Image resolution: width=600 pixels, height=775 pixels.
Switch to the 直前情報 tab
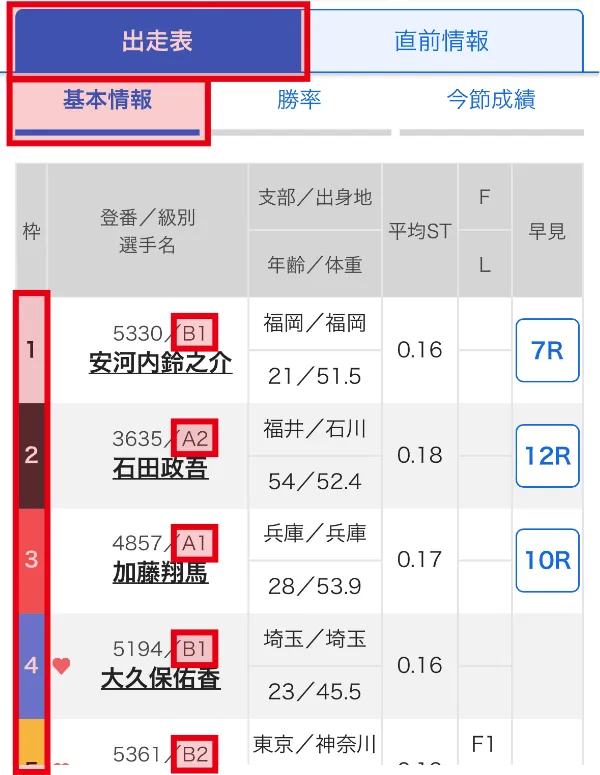pyautogui.click(x=441, y=42)
